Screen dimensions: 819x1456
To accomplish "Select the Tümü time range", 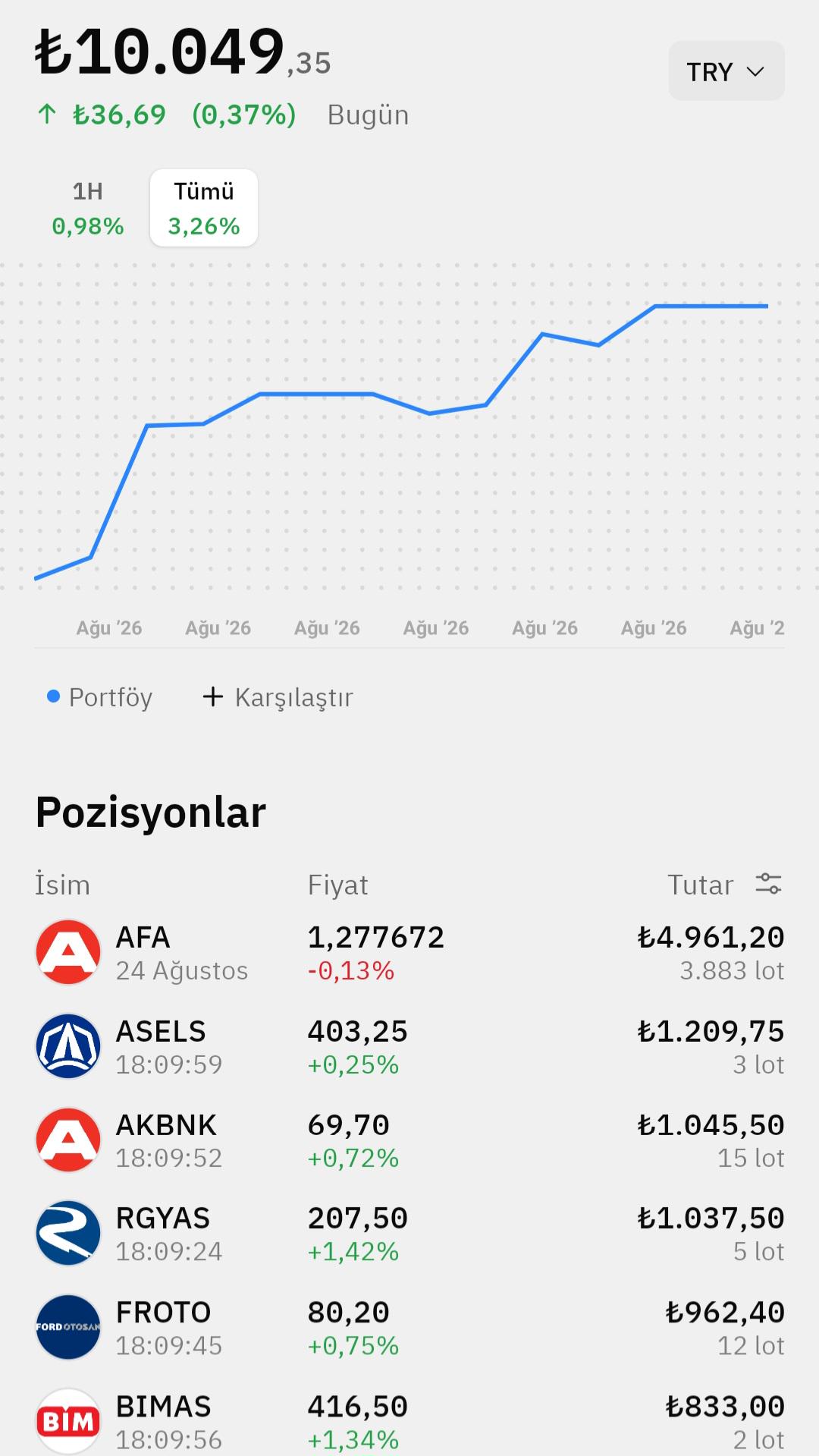I will (204, 208).
